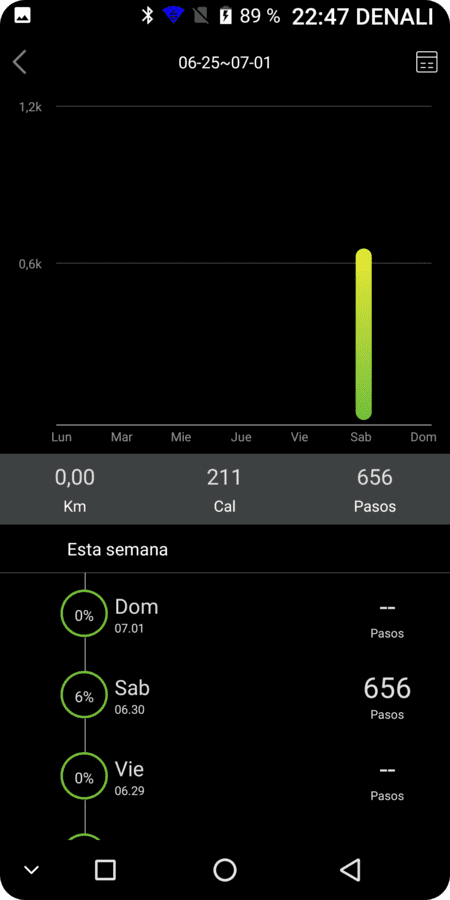Hide the navigation bar with chevron

(x=32, y=870)
